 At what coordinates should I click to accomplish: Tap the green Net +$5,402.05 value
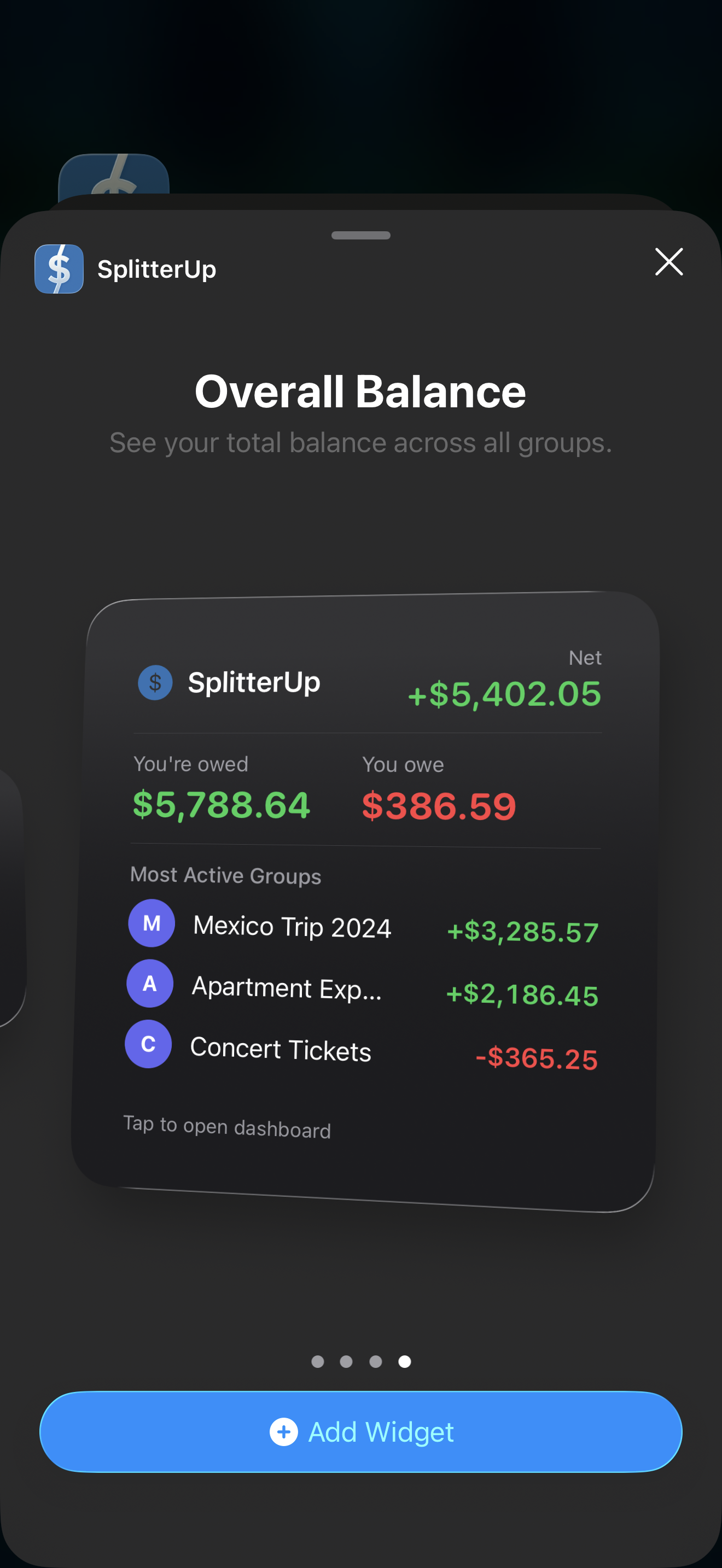504,694
